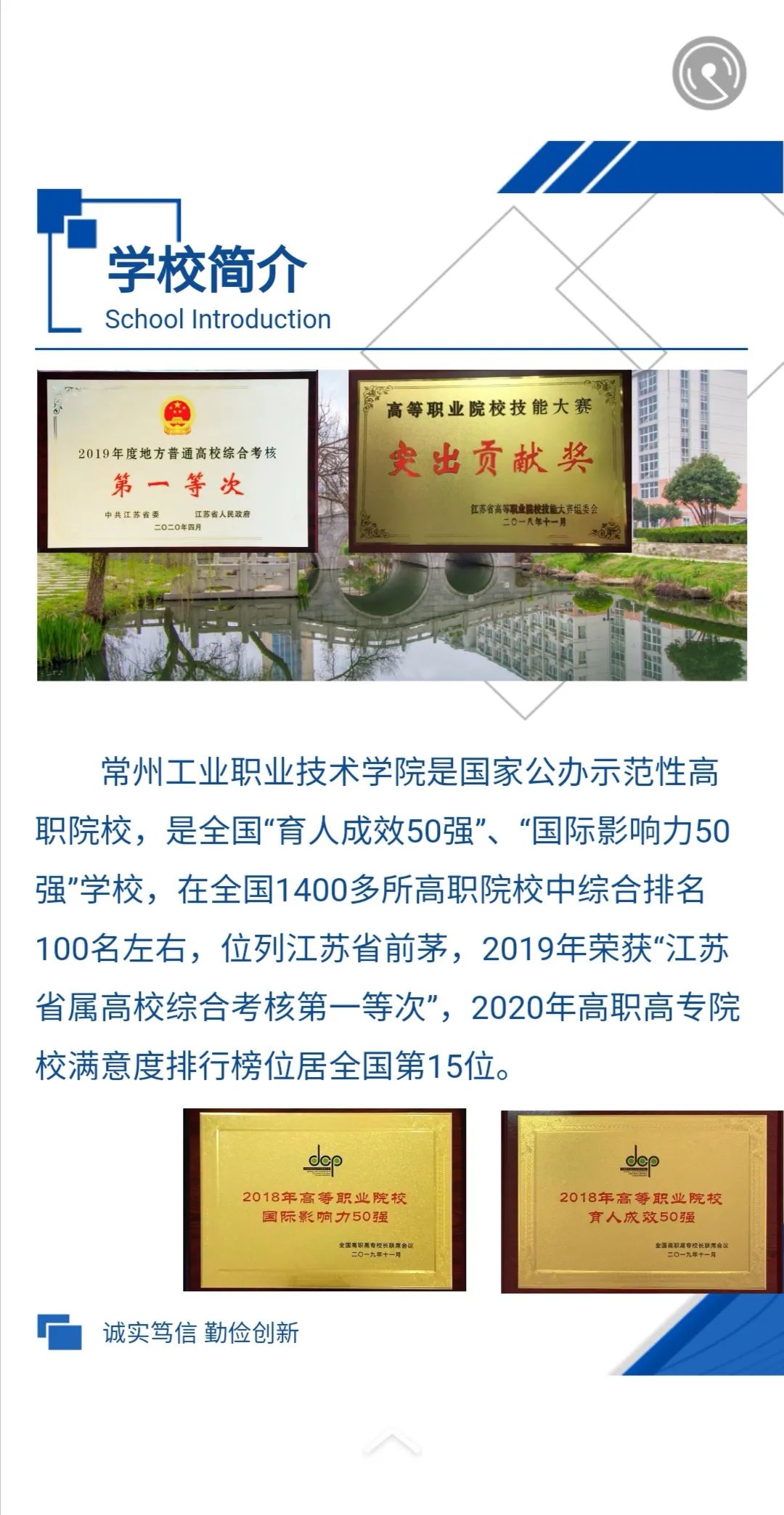Tap the up chevron for the next page

pyautogui.click(x=391, y=1443)
